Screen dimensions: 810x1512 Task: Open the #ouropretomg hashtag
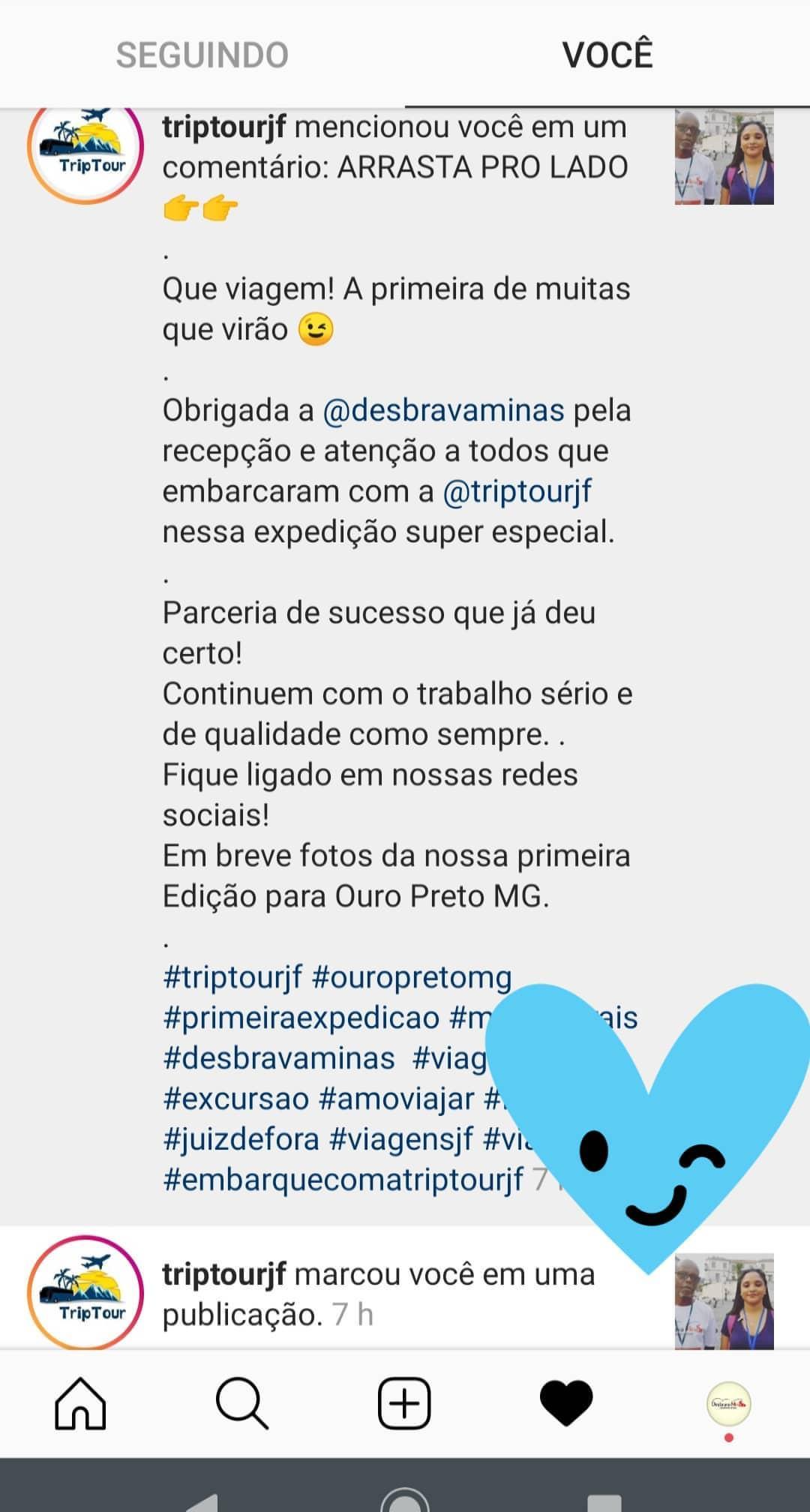[412, 977]
